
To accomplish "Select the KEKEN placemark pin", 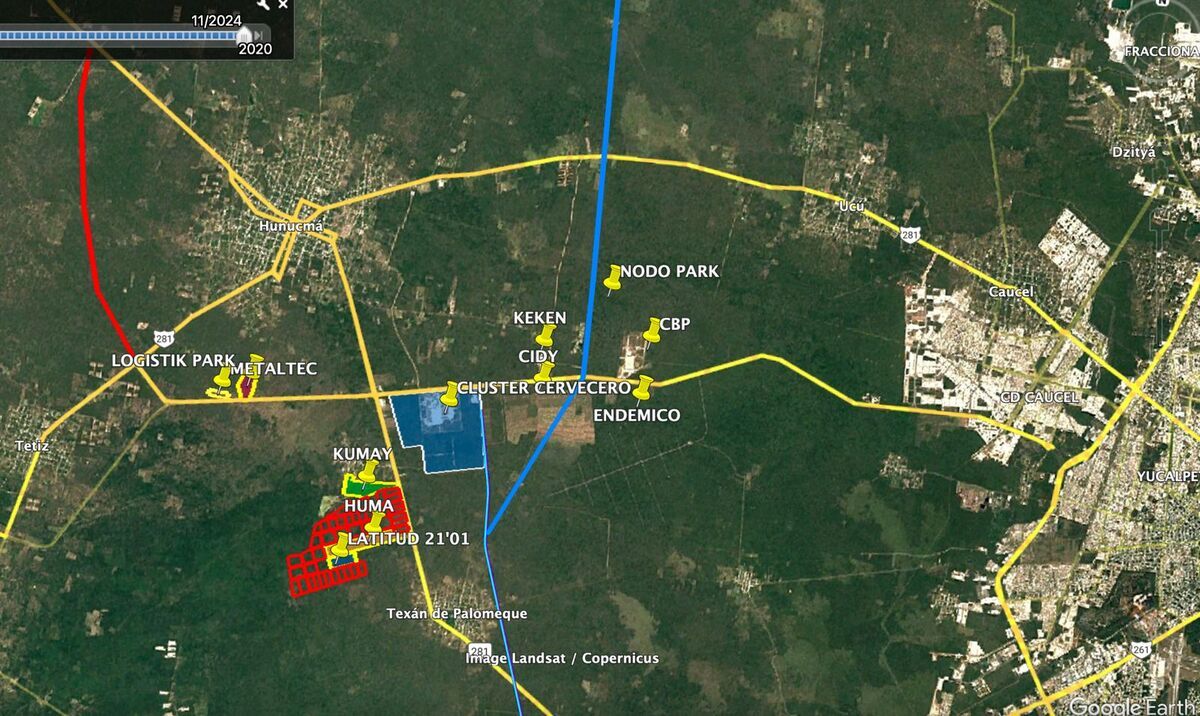I will (x=546, y=335).
